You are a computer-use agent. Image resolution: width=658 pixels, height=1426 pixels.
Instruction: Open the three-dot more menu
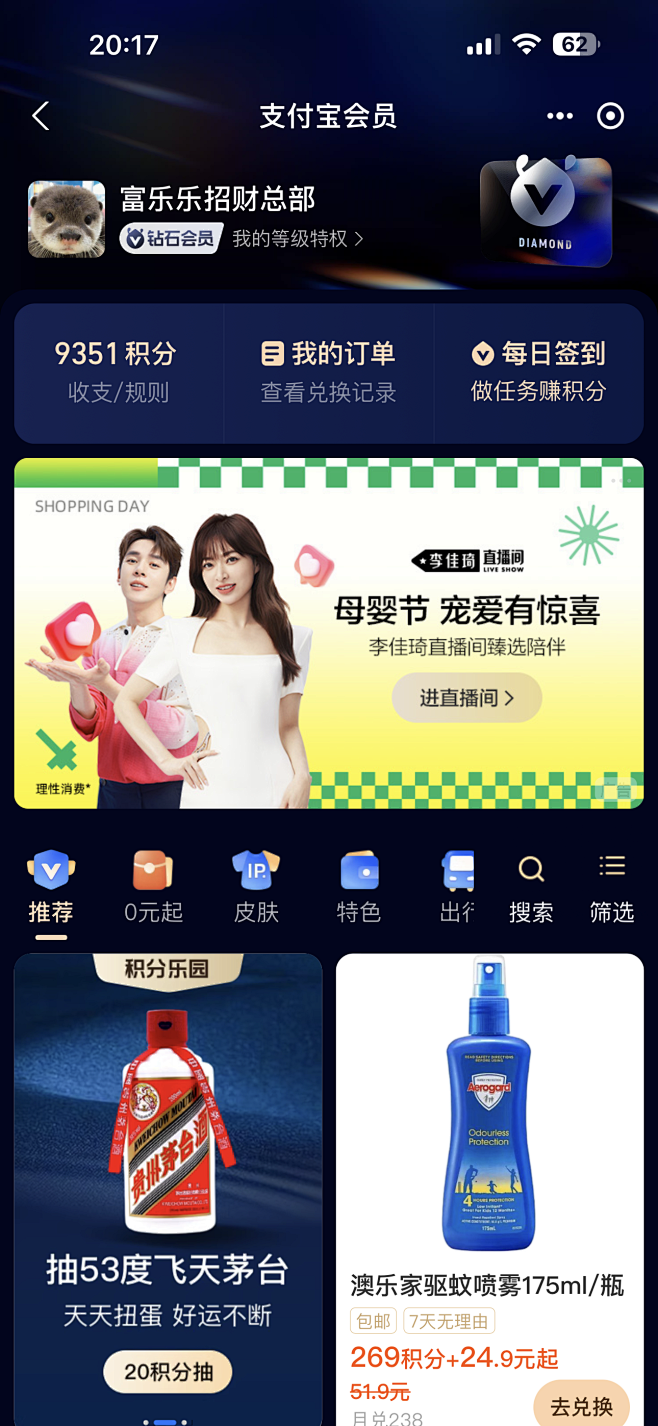pyautogui.click(x=560, y=116)
